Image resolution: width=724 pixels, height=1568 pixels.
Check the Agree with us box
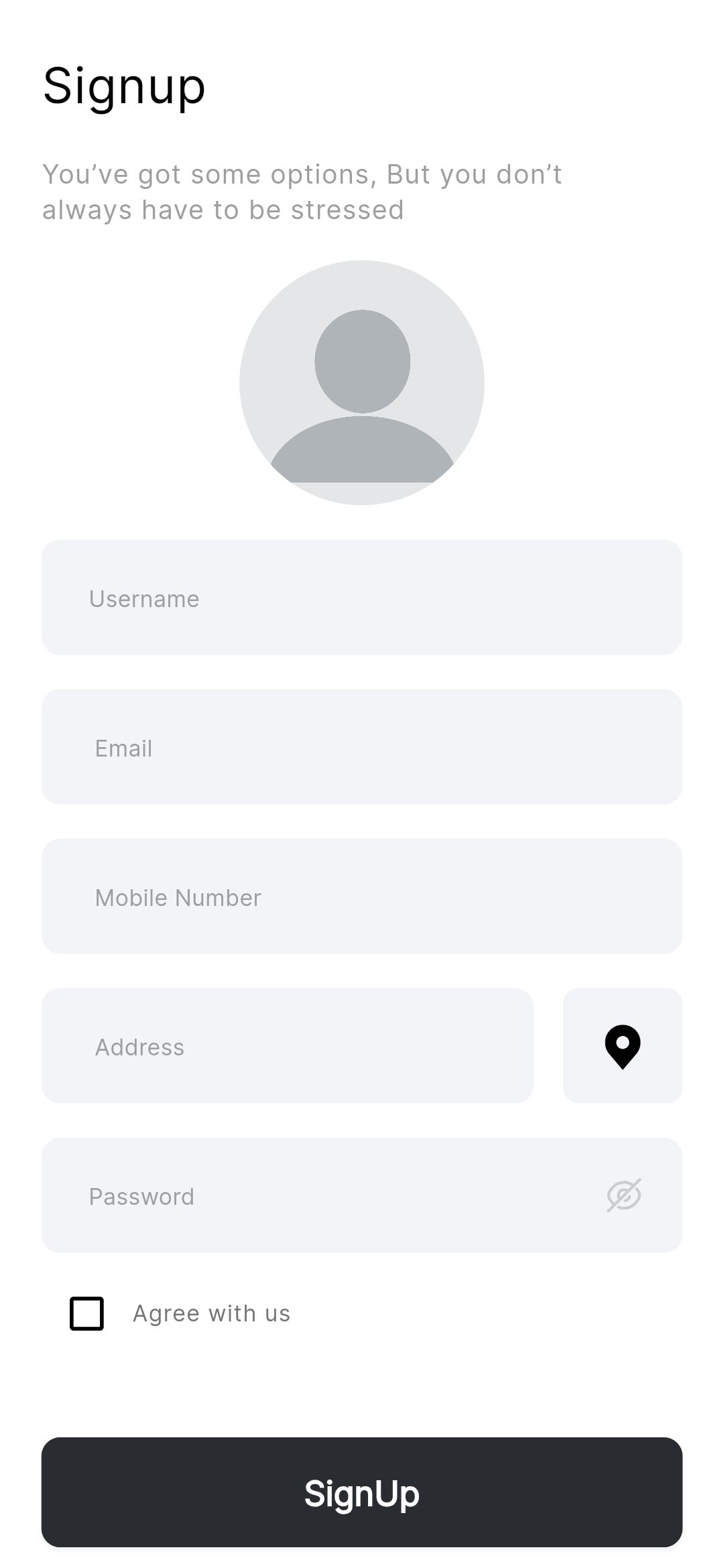[x=87, y=1313]
